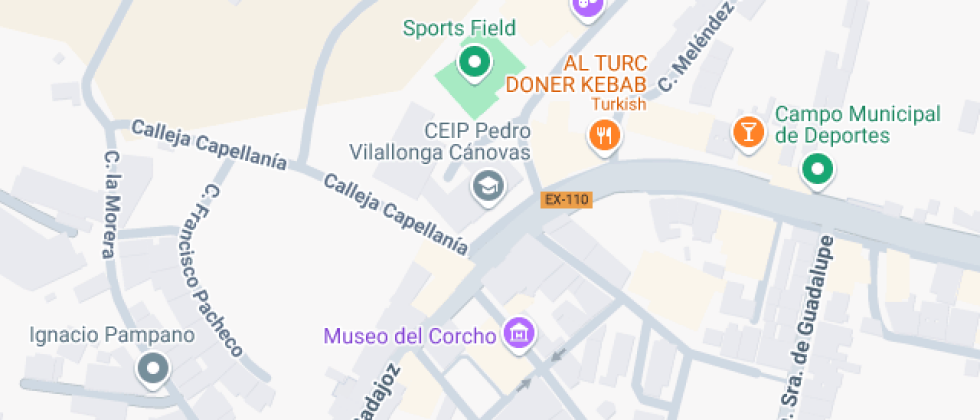Select the Ignacio Pampano location pin
This screenshot has height=420, width=980.
point(153,369)
